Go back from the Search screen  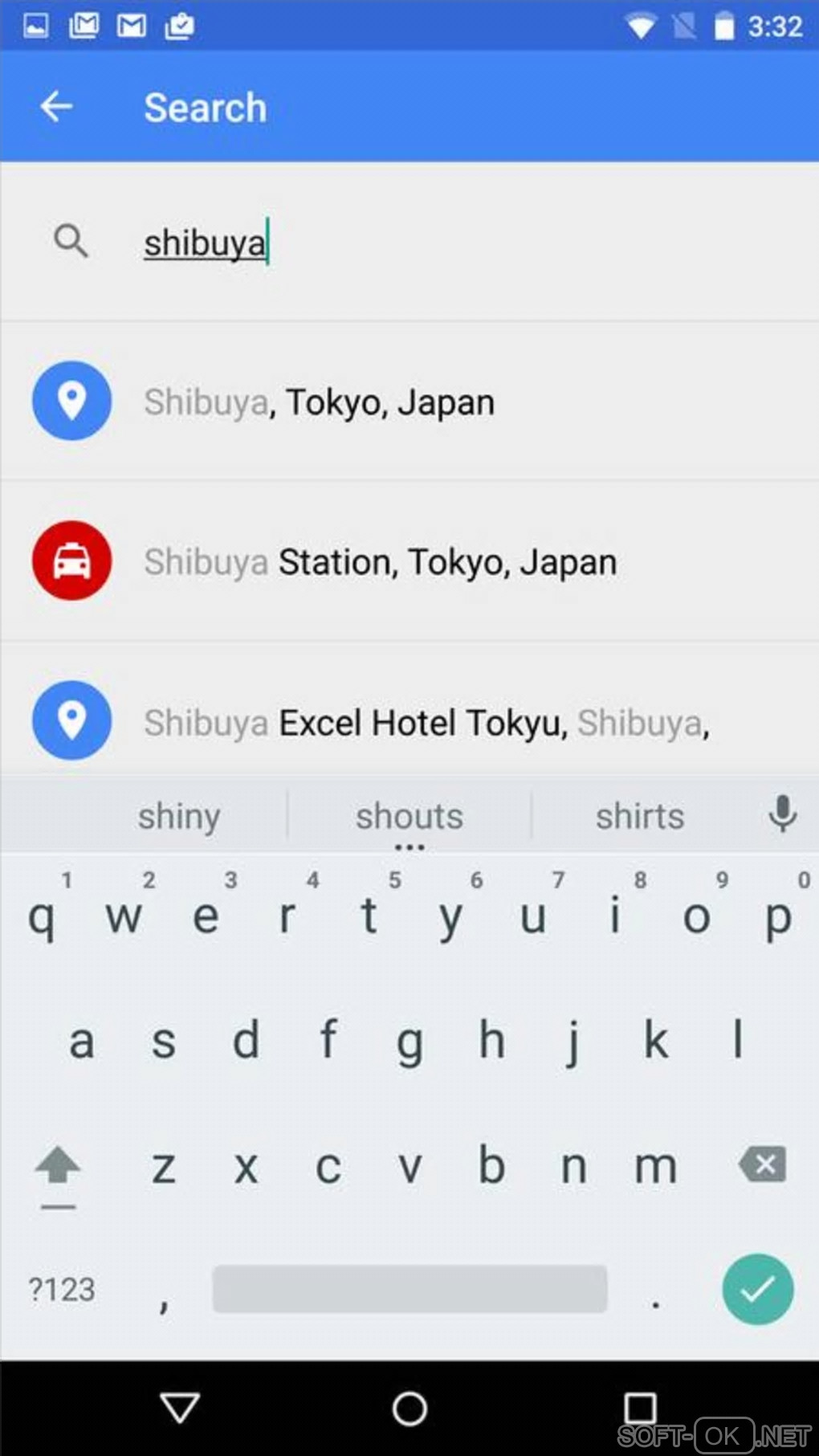pyautogui.click(x=56, y=107)
